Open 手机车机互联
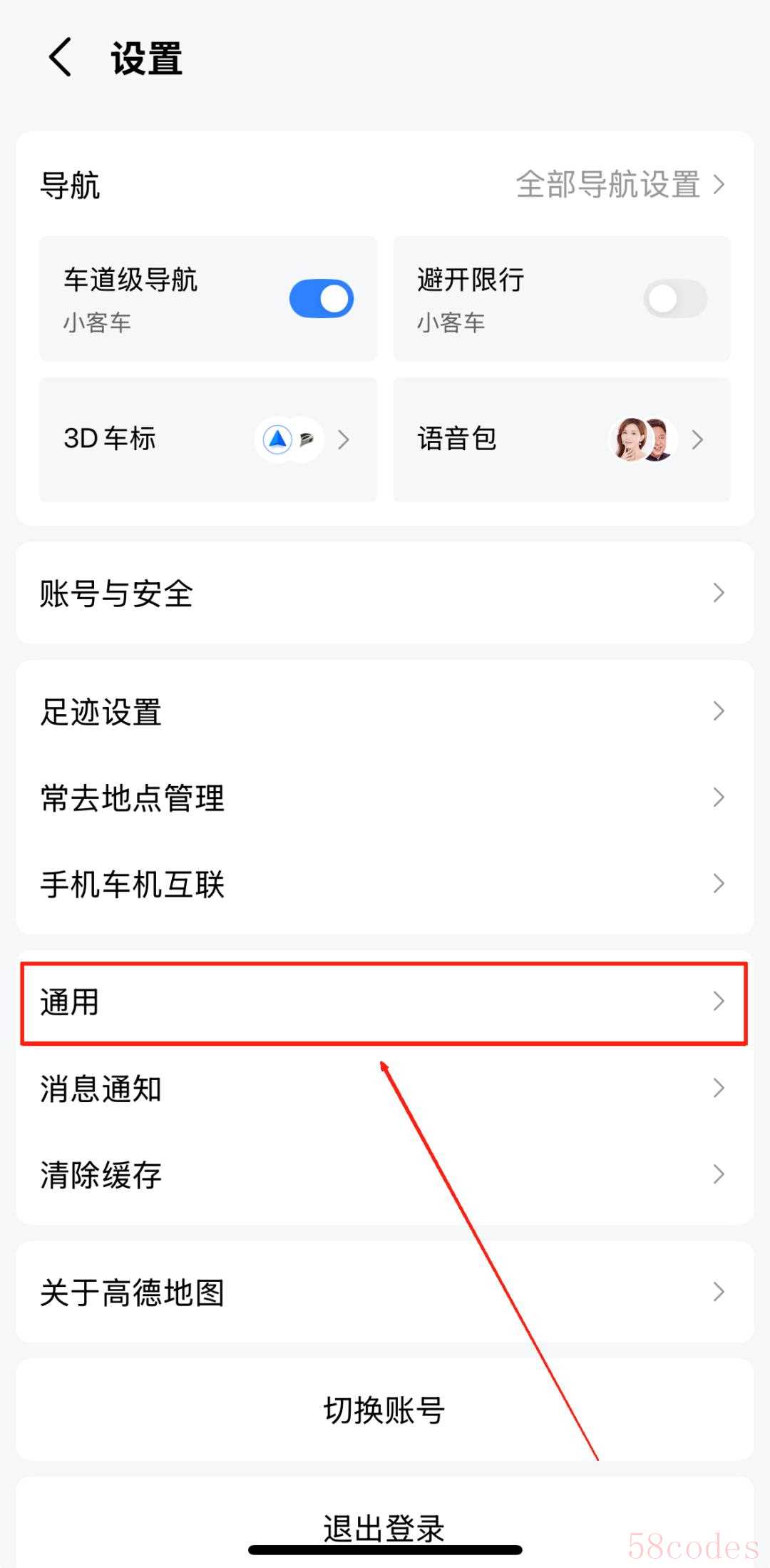The width and height of the screenshot is (770, 1568). [x=385, y=884]
